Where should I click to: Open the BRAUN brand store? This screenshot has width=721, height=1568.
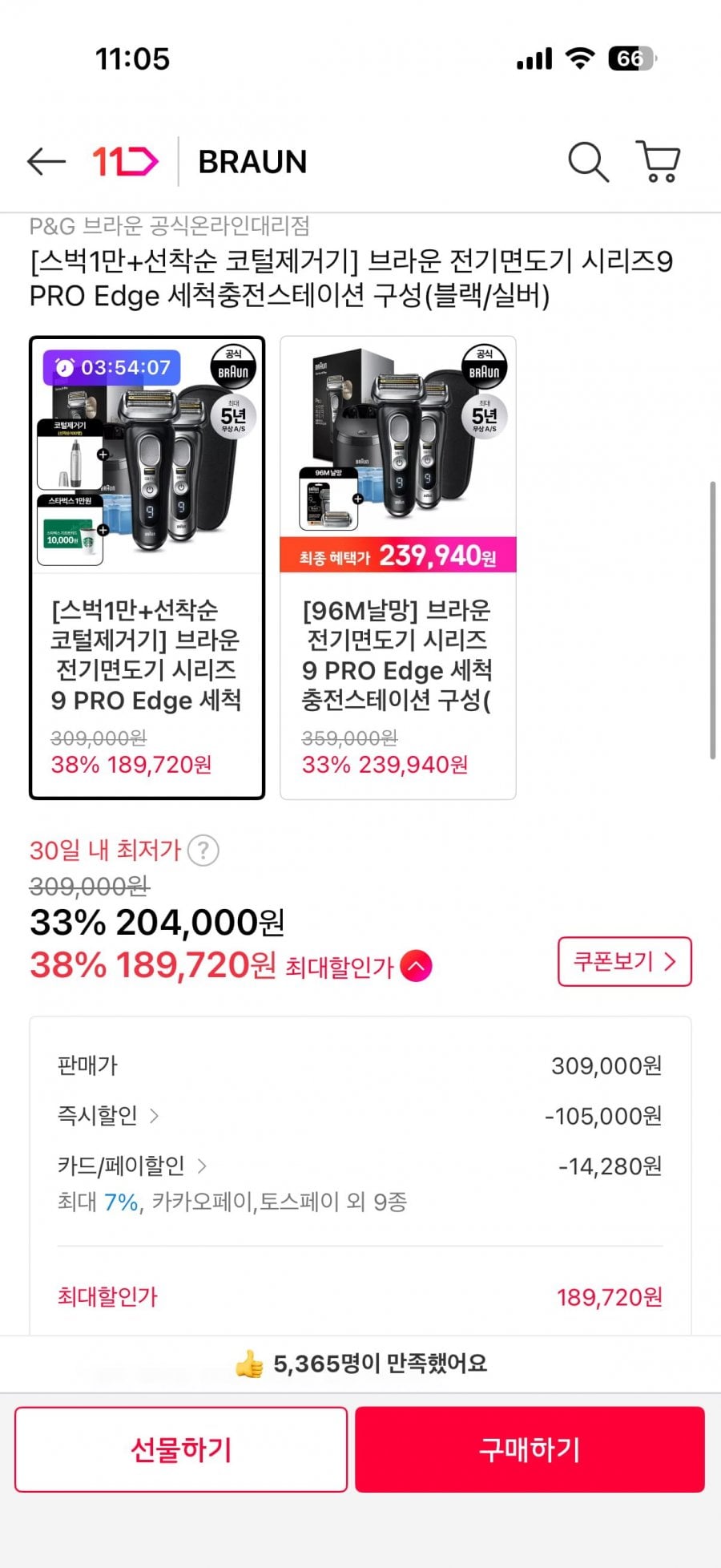pos(252,162)
